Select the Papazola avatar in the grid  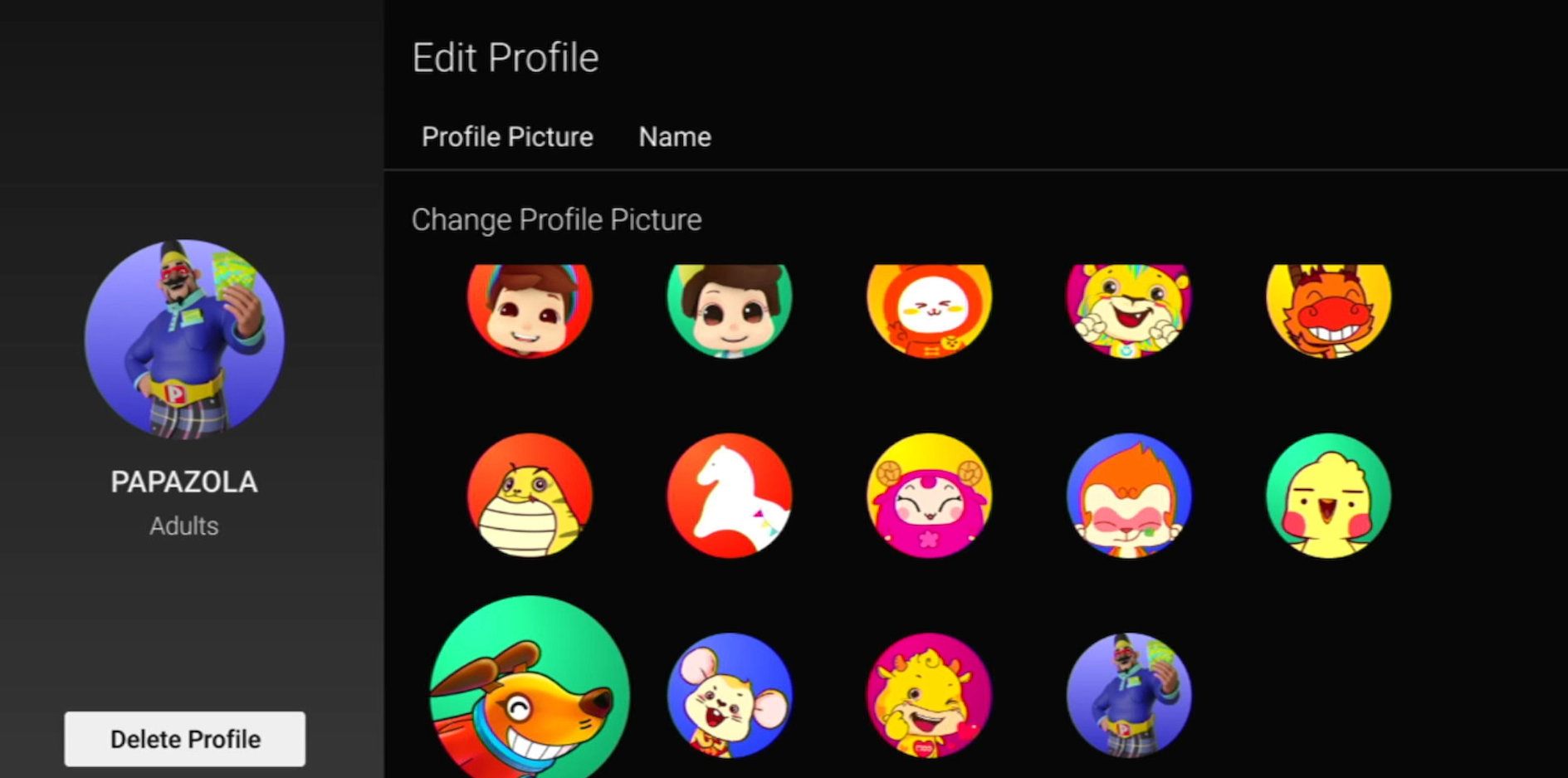1129,696
